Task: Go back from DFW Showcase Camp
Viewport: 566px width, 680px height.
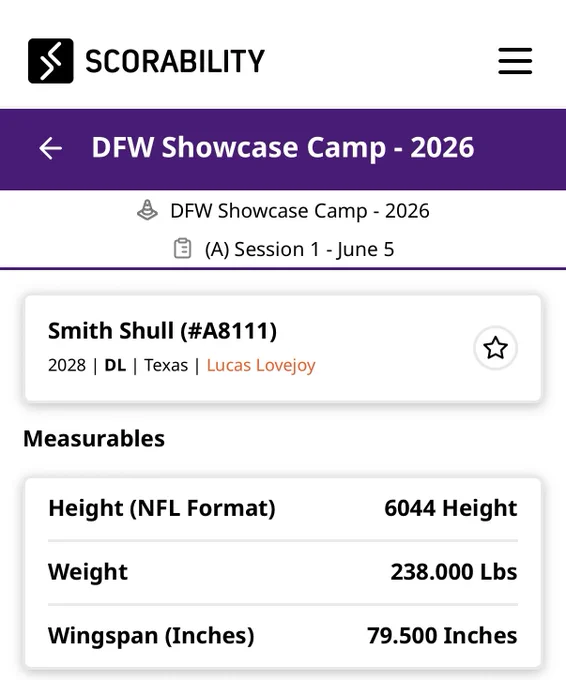Action: (x=50, y=148)
